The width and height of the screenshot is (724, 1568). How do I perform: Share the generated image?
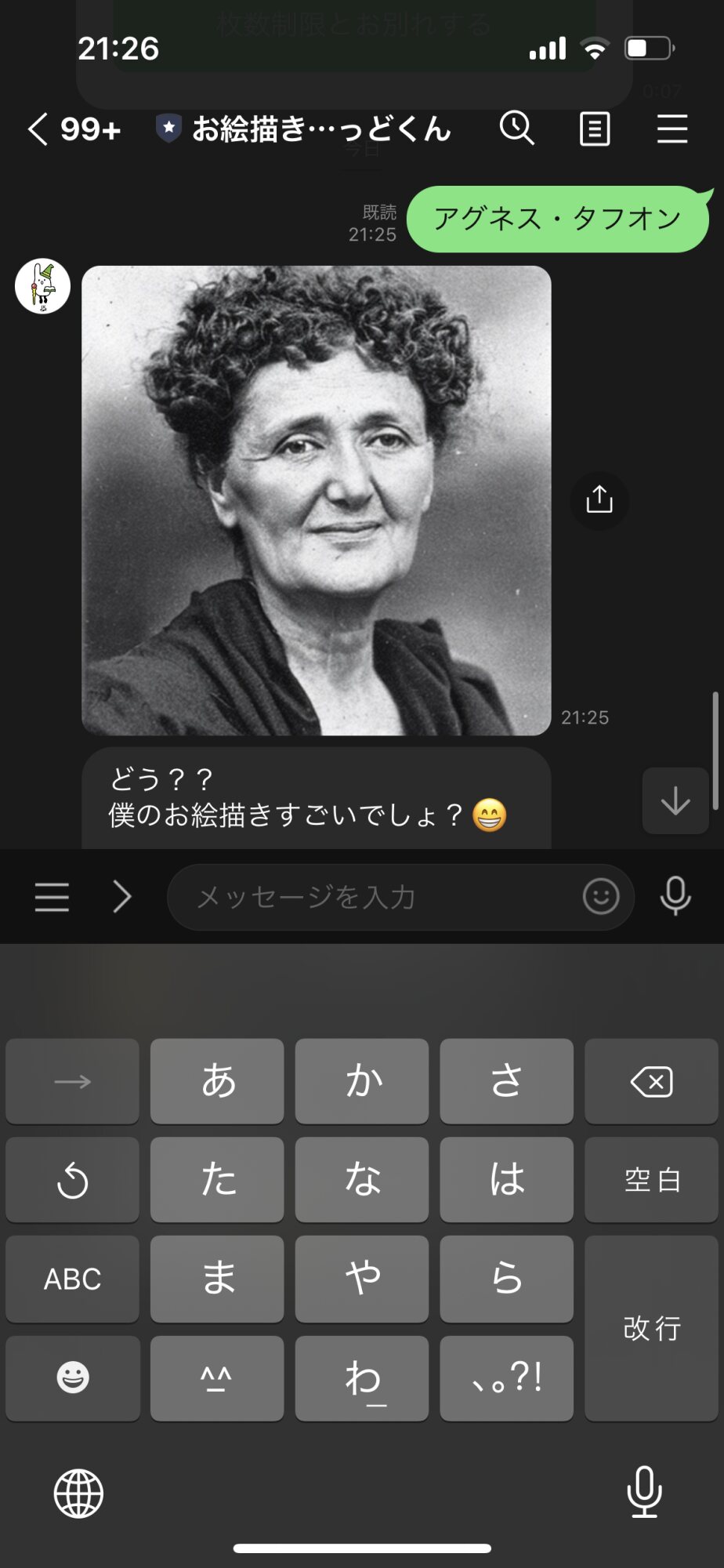[599, 499]
